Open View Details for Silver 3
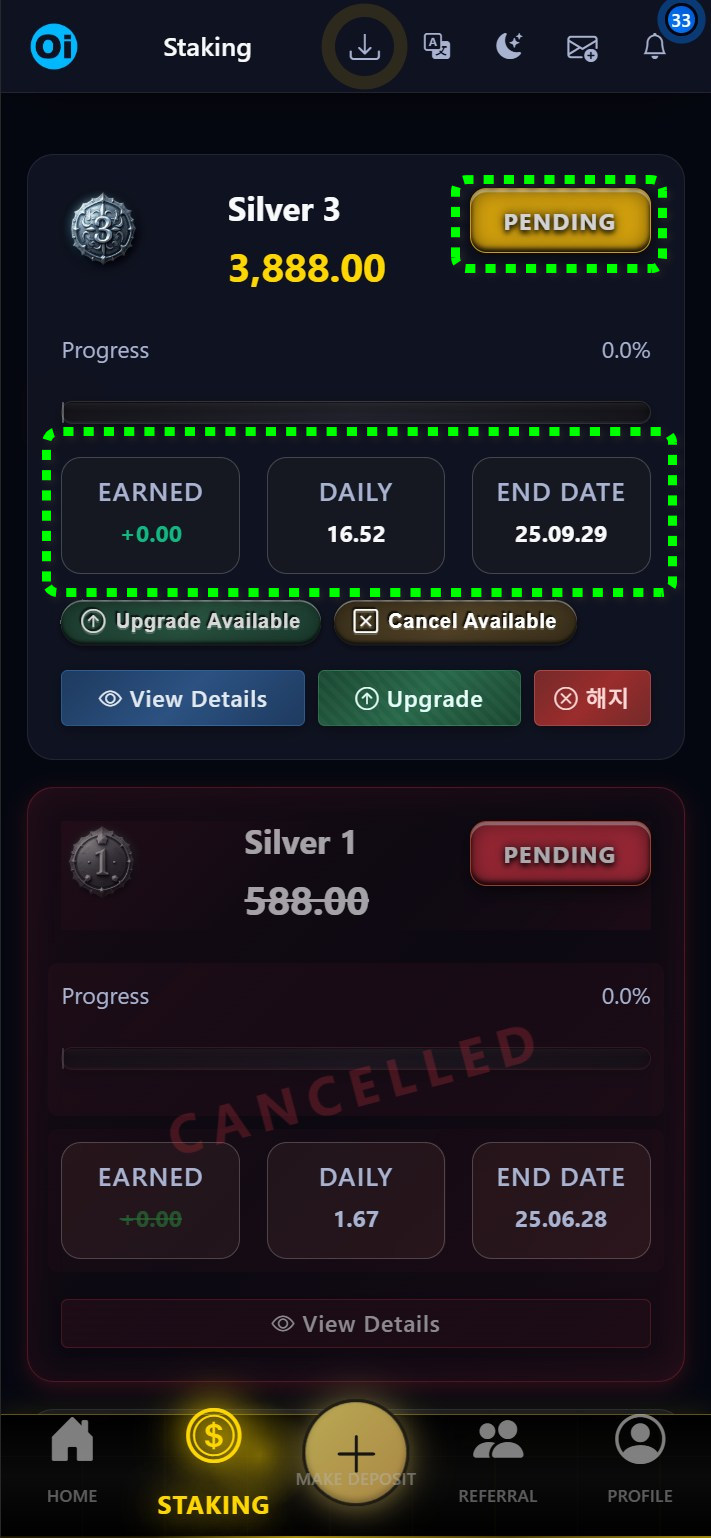Screen dimensions: 711x1538 pos(183,698)
